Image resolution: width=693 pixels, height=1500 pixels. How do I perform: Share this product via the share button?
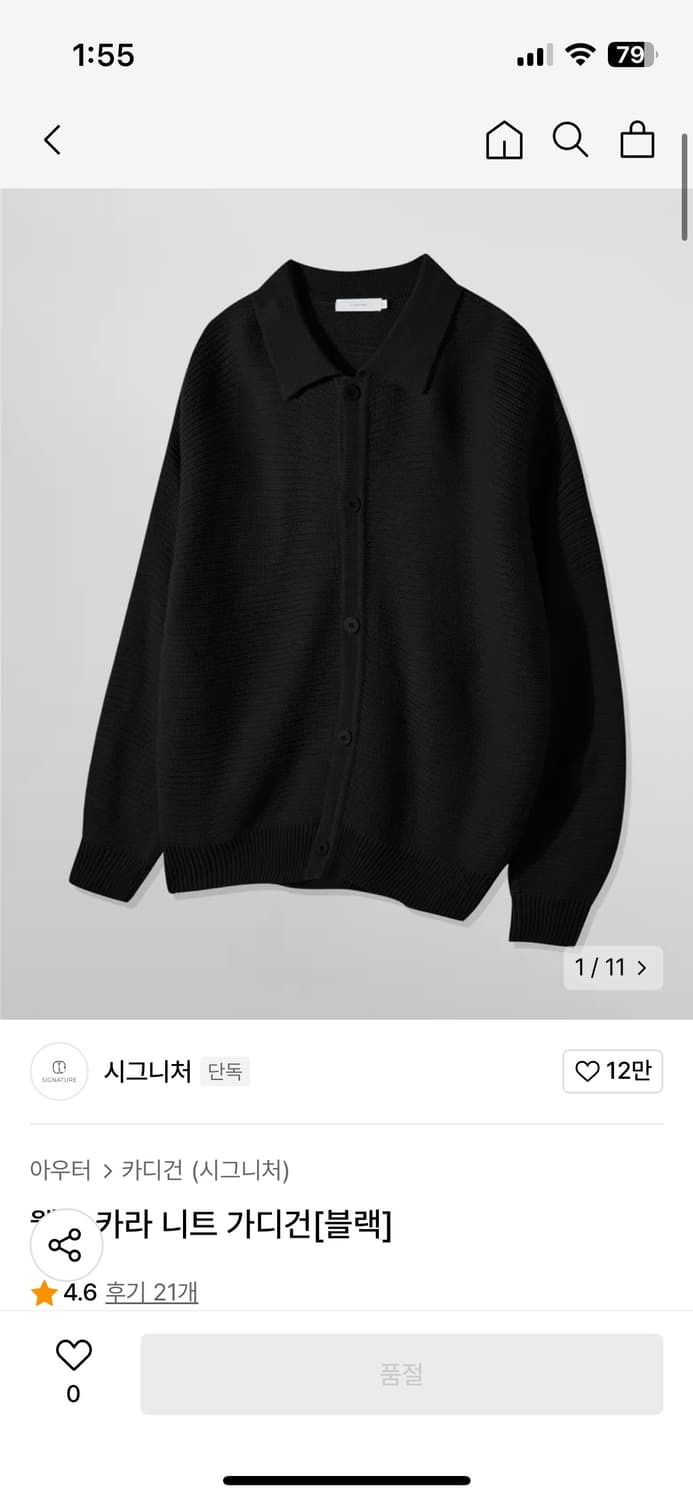tap(66, 1246)
